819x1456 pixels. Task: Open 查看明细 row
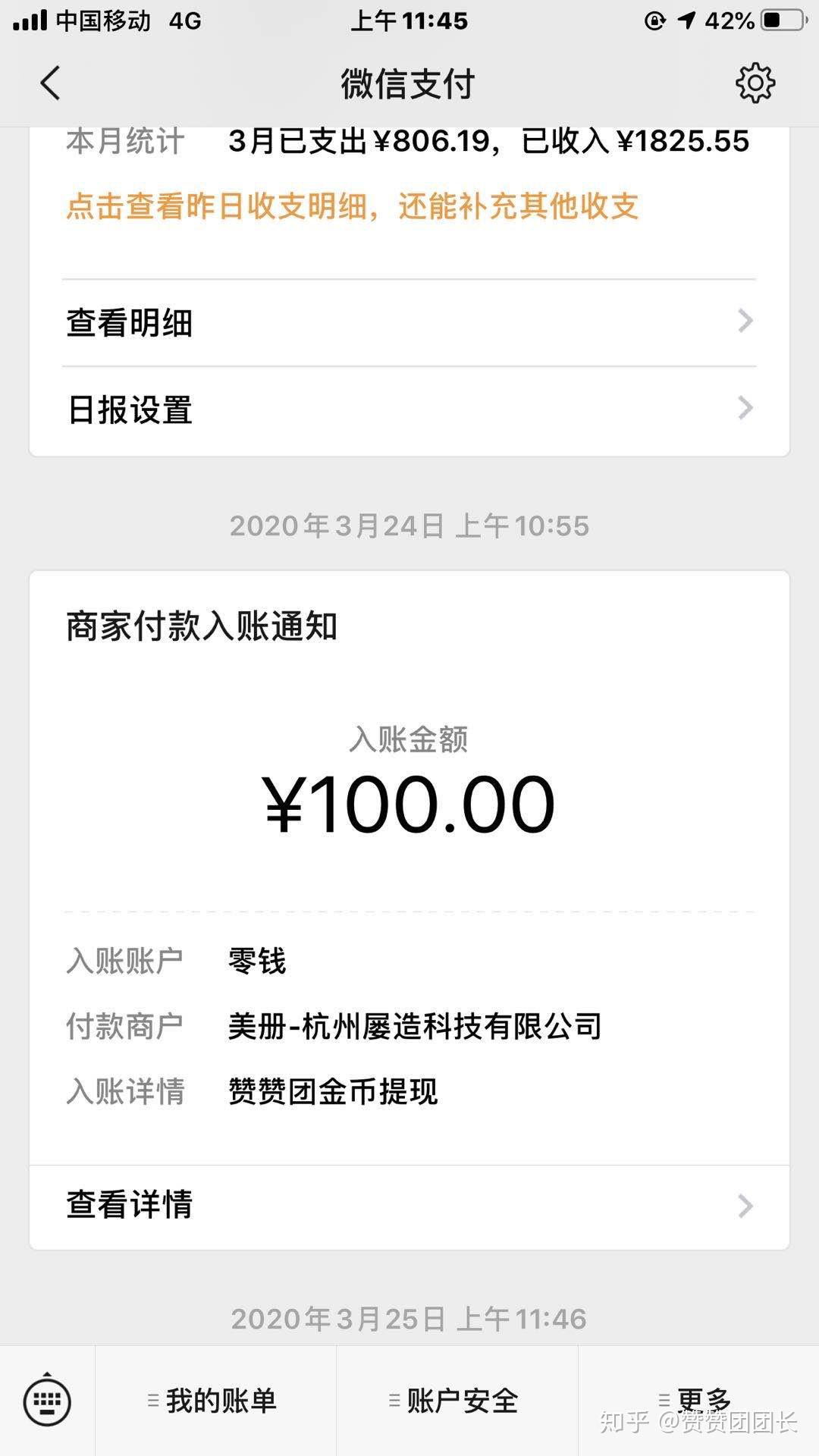tap(409, 323)
